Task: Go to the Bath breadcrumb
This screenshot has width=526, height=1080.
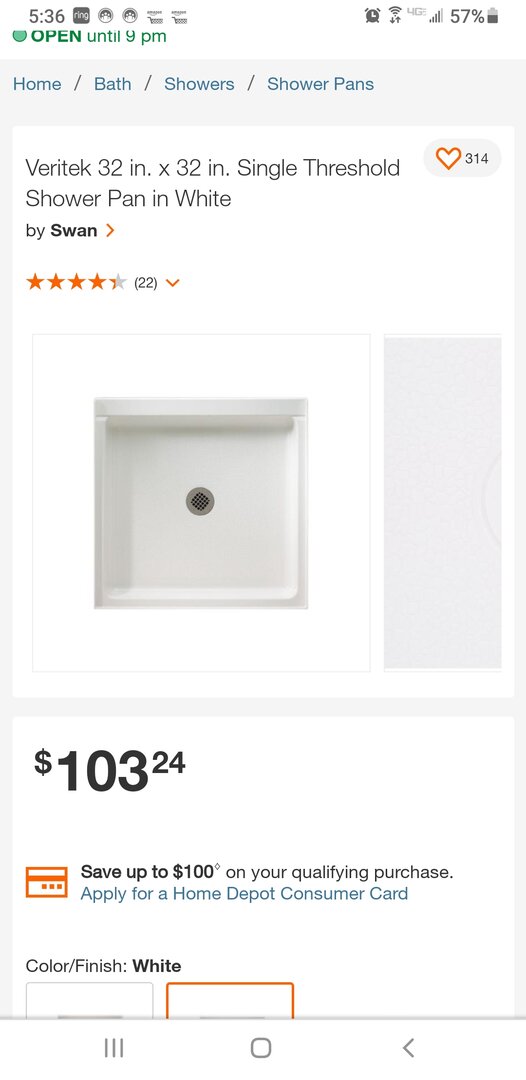Action: pos(113,84)
